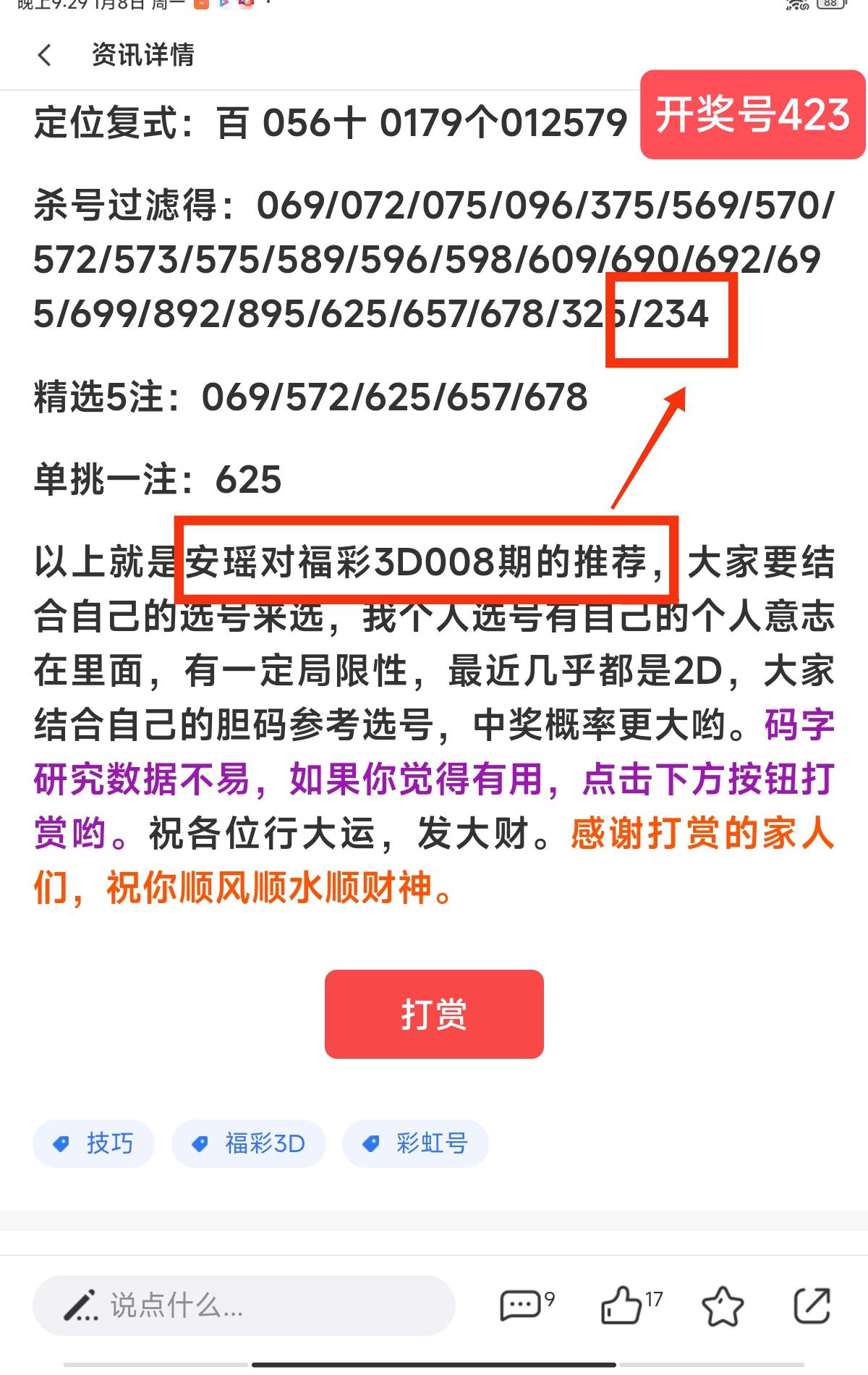Viewport: 868px width, 1375px height.
Task: View the comments via the speech-bubble icon
Action: (x=520, y=1306)
